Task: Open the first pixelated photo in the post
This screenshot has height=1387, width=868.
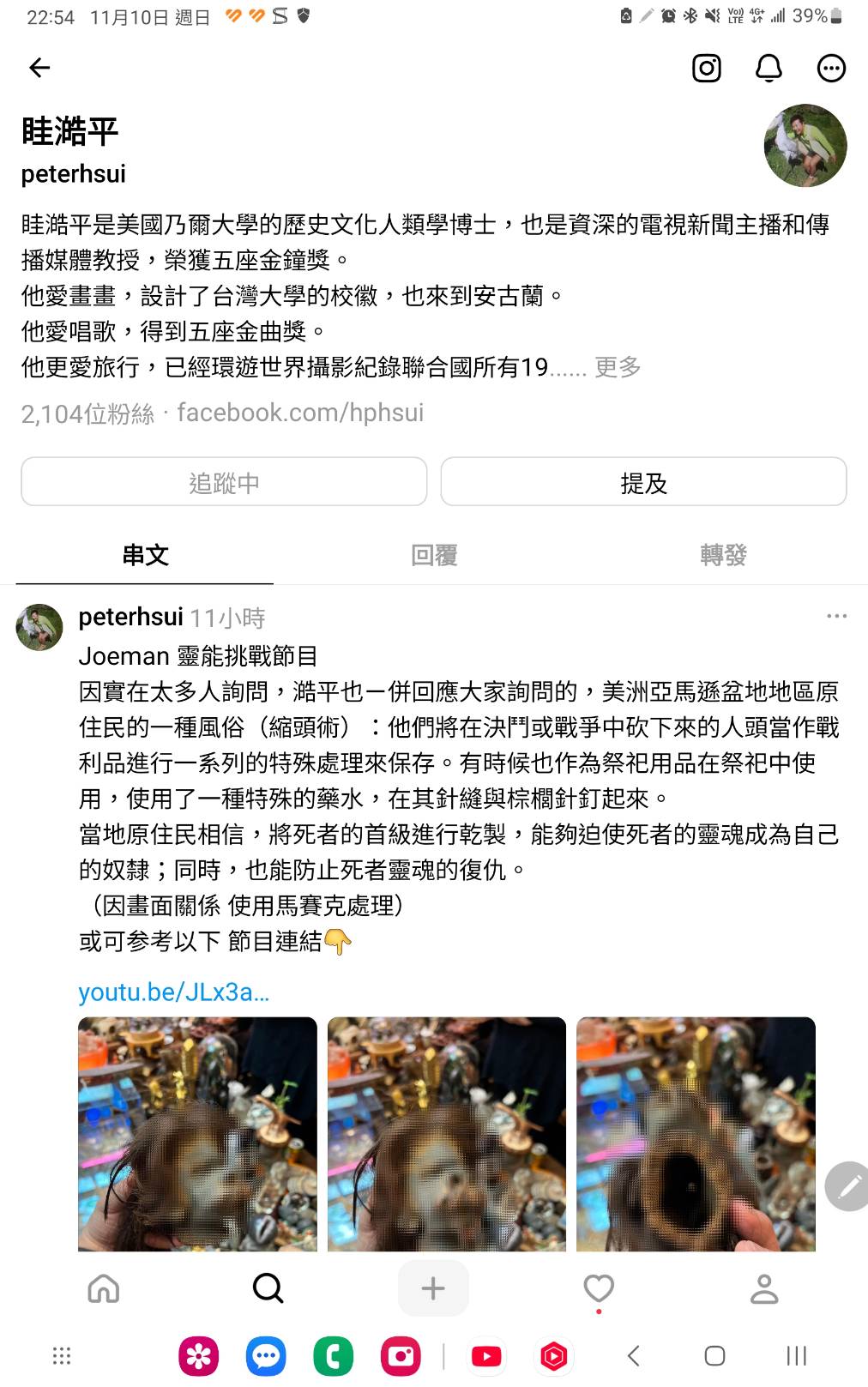Action: coord(197,1133)
